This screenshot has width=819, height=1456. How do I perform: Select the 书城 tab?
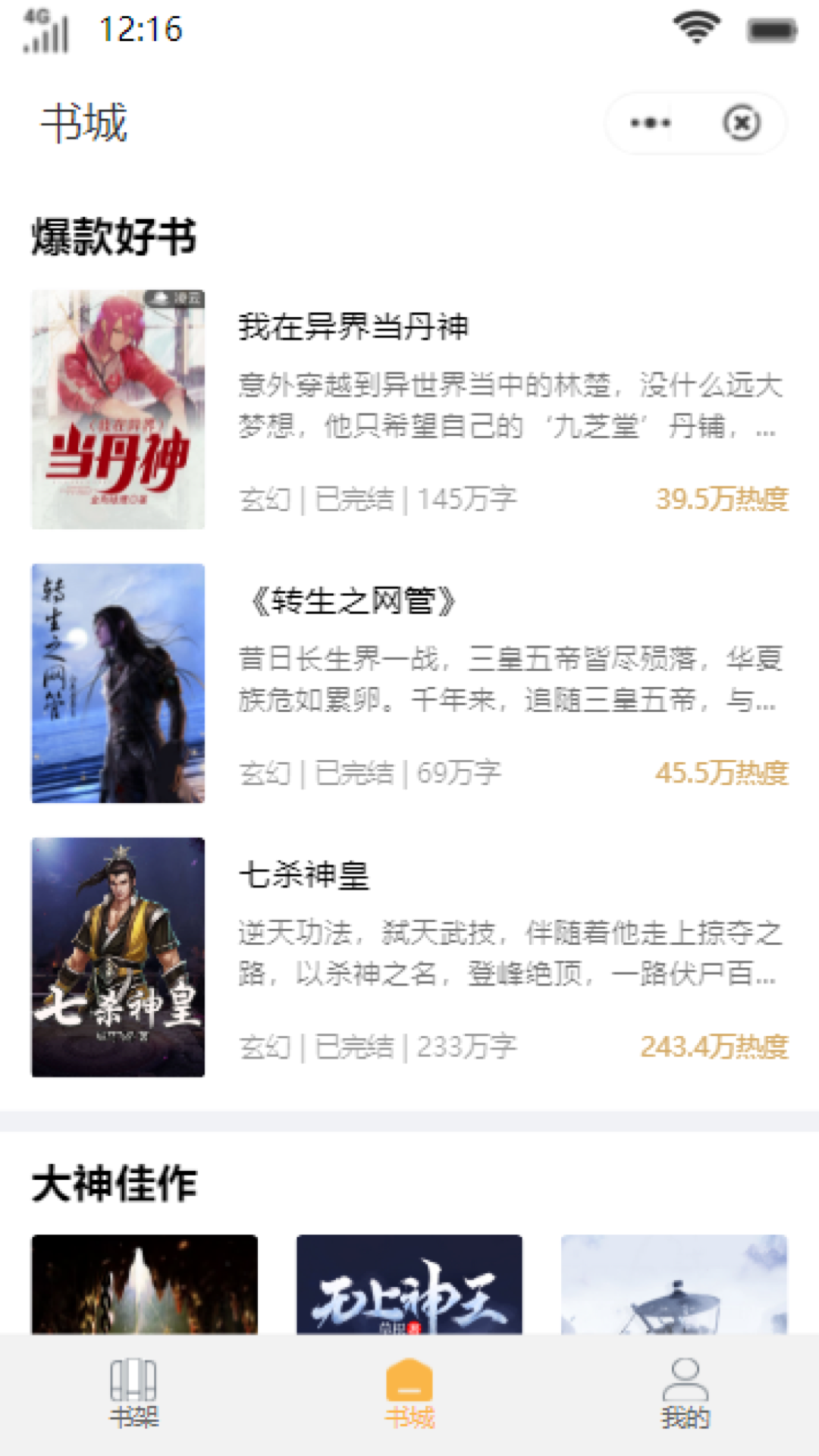pos(409,1394)
